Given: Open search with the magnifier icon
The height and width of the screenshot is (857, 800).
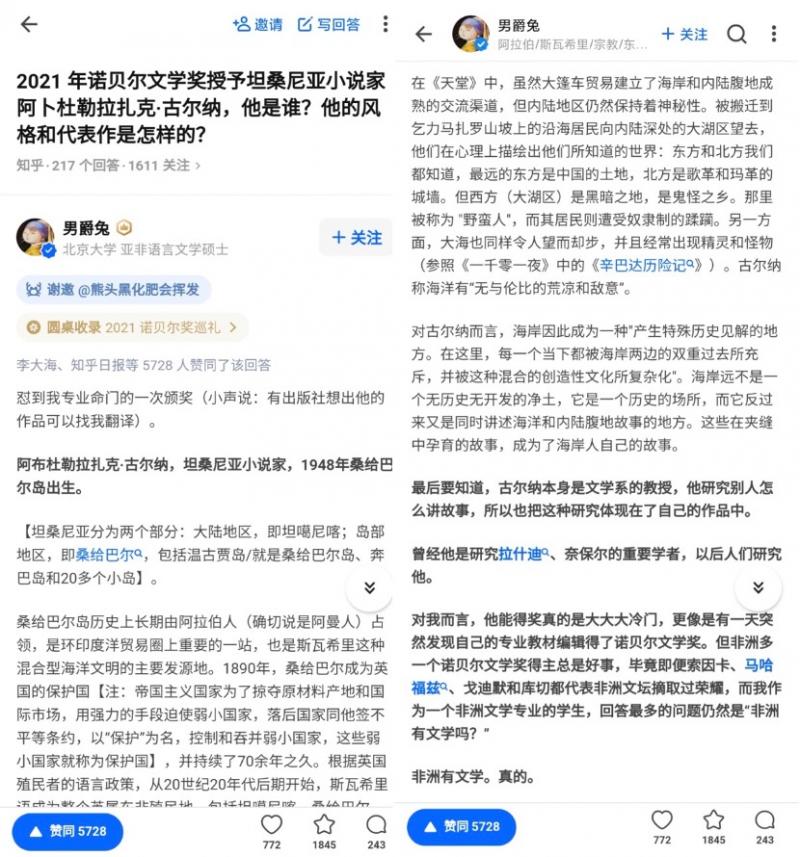Looking at the screenshot, I should pos(737,34).
